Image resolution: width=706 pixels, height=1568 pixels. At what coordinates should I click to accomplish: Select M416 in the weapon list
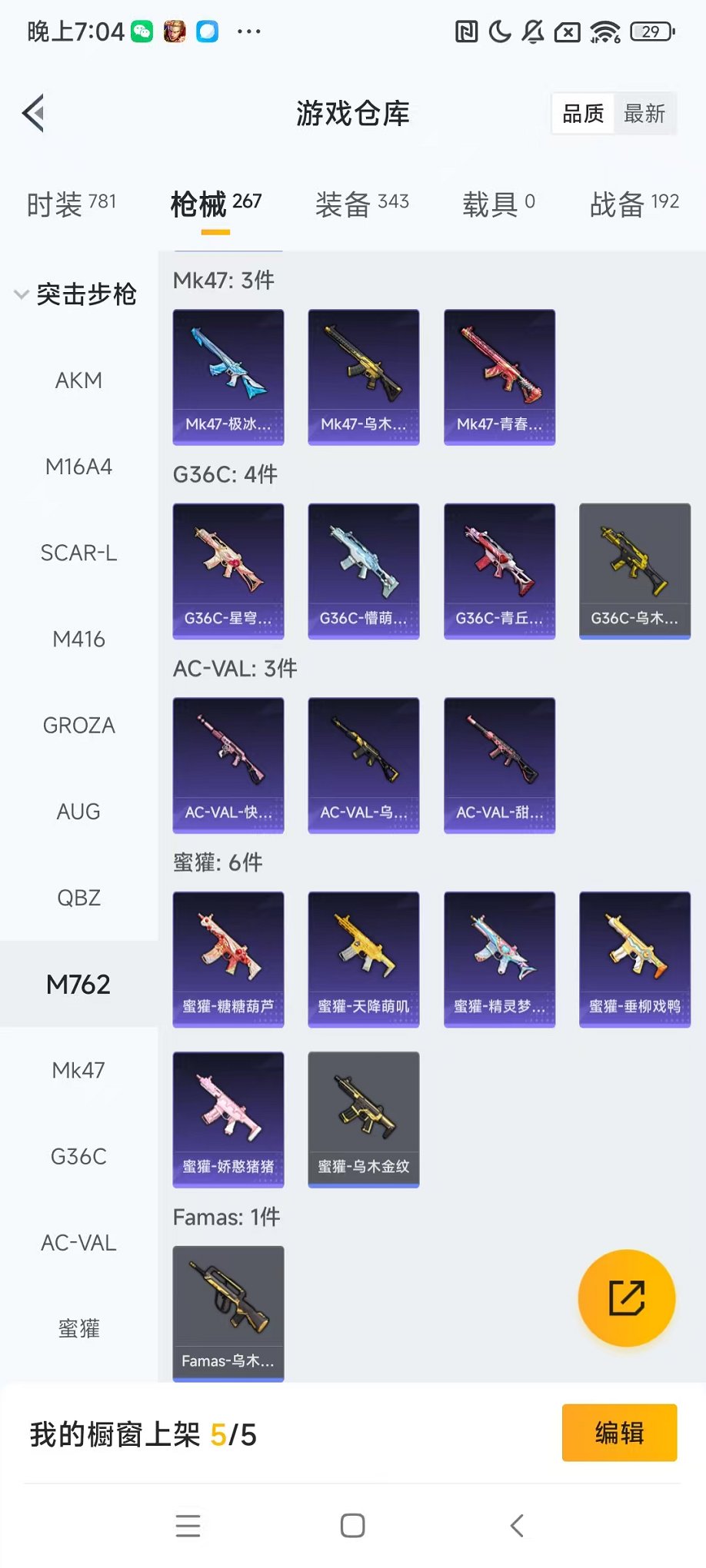pos(78,639)
